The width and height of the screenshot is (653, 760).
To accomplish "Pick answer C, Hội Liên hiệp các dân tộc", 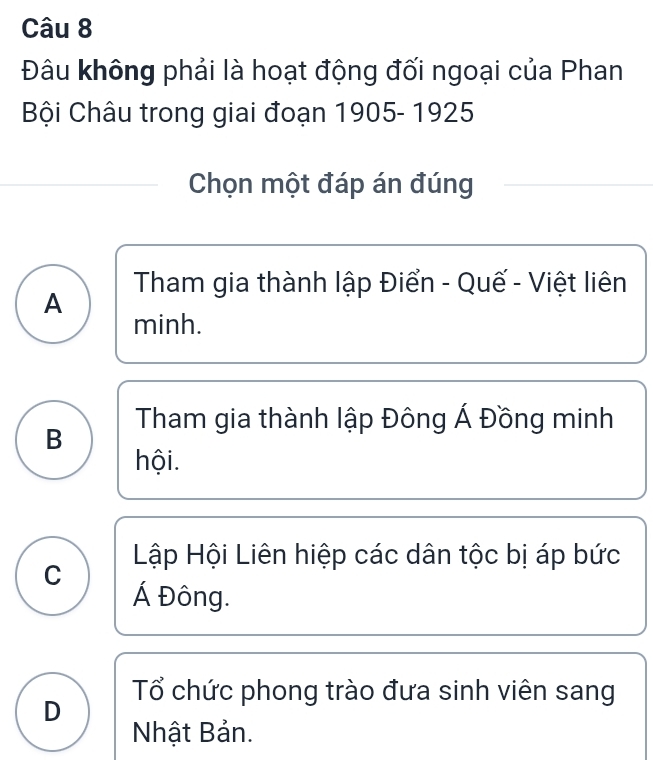I will (x=57, y=576).
